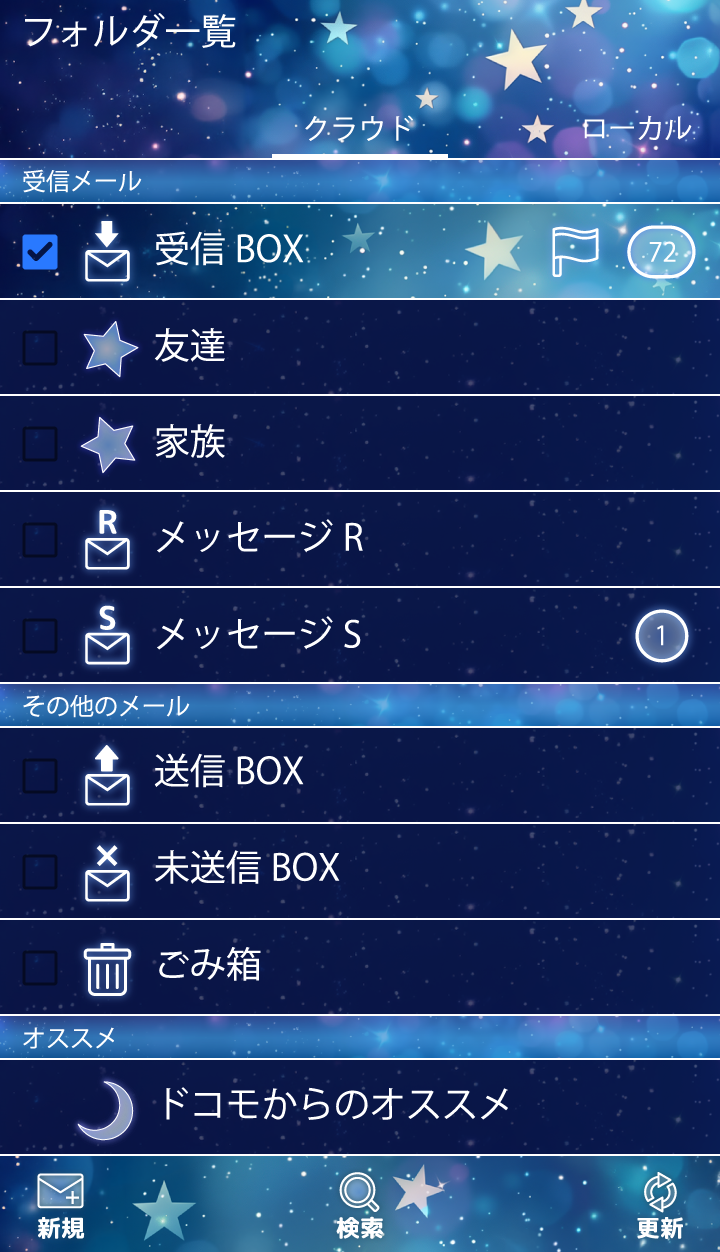Check the box next to 友達
The image size is (720, 1252).
pyautogui.click(x=40, y=348)
